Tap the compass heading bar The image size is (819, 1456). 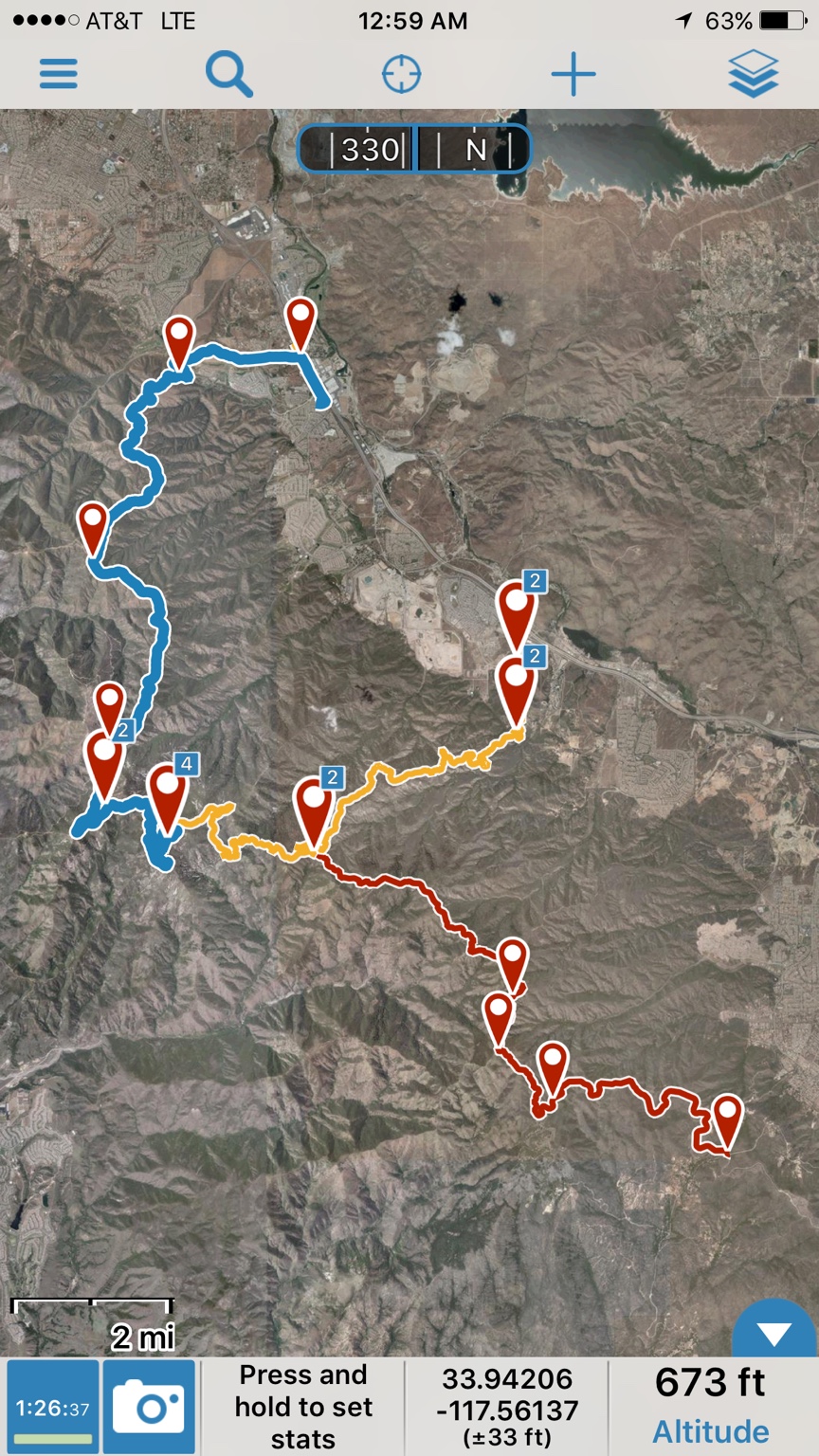414,149
